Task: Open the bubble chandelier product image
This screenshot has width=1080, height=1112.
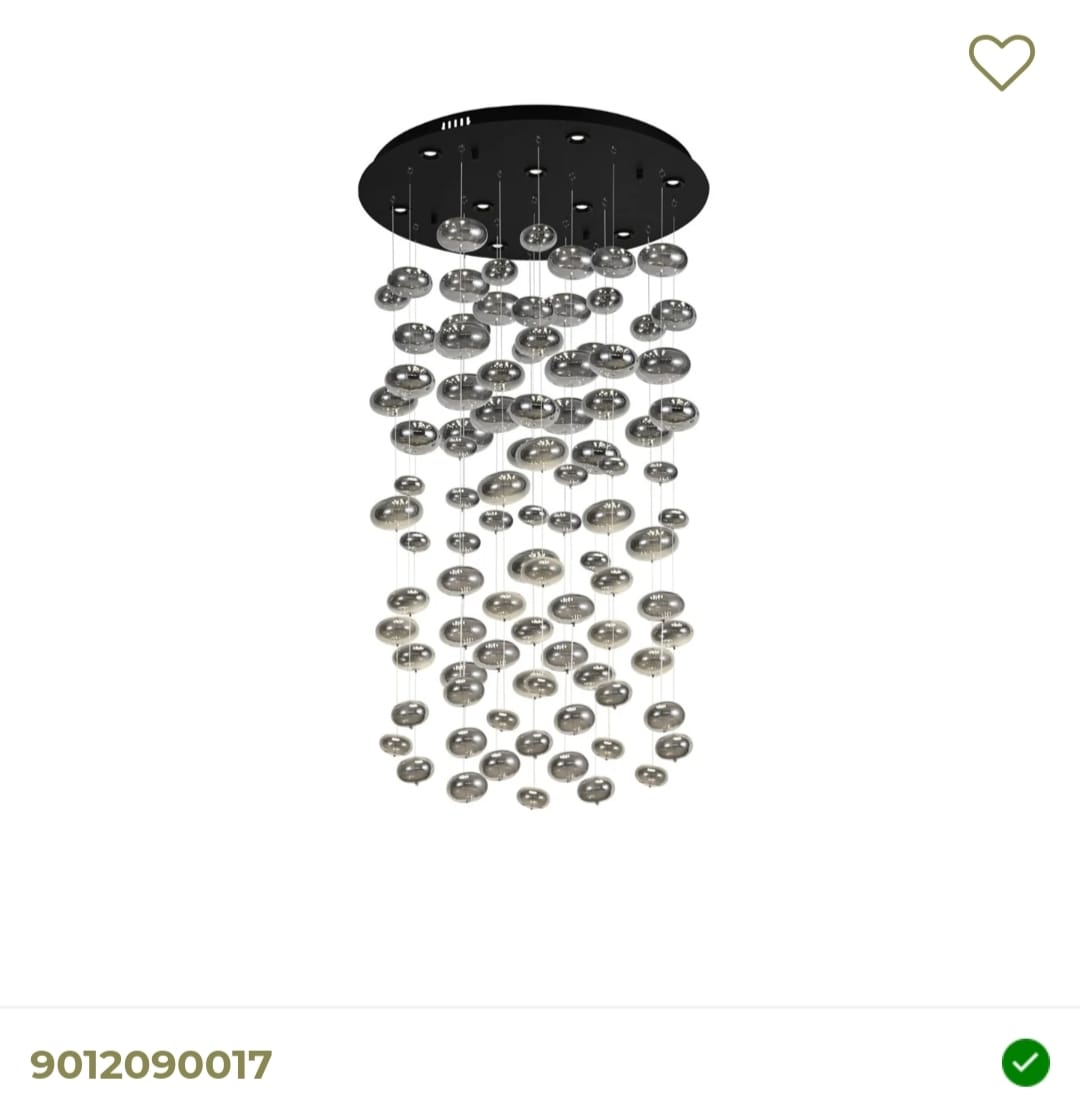Action: [534, 455]
